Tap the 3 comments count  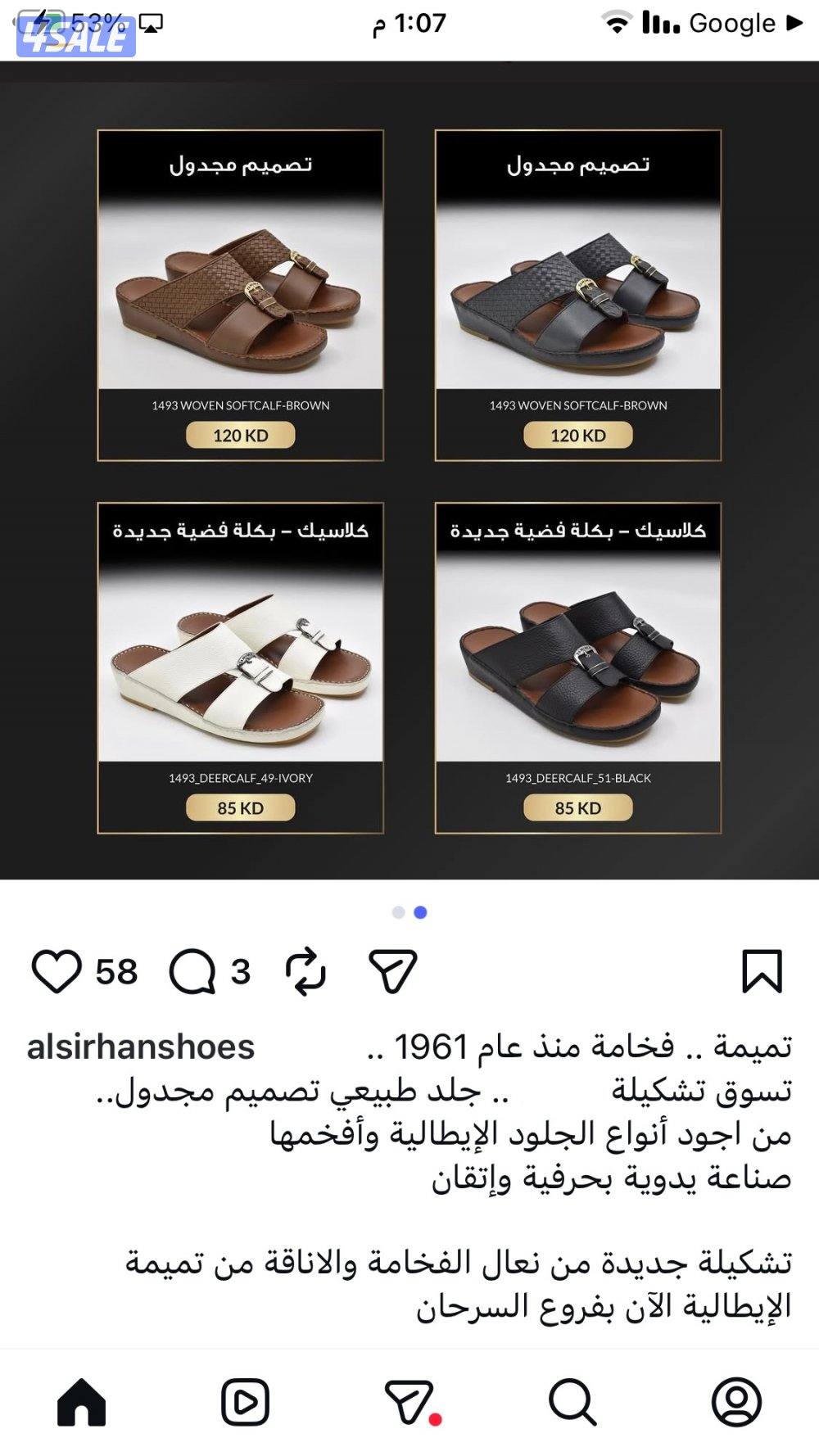click(x=239, y=974)
